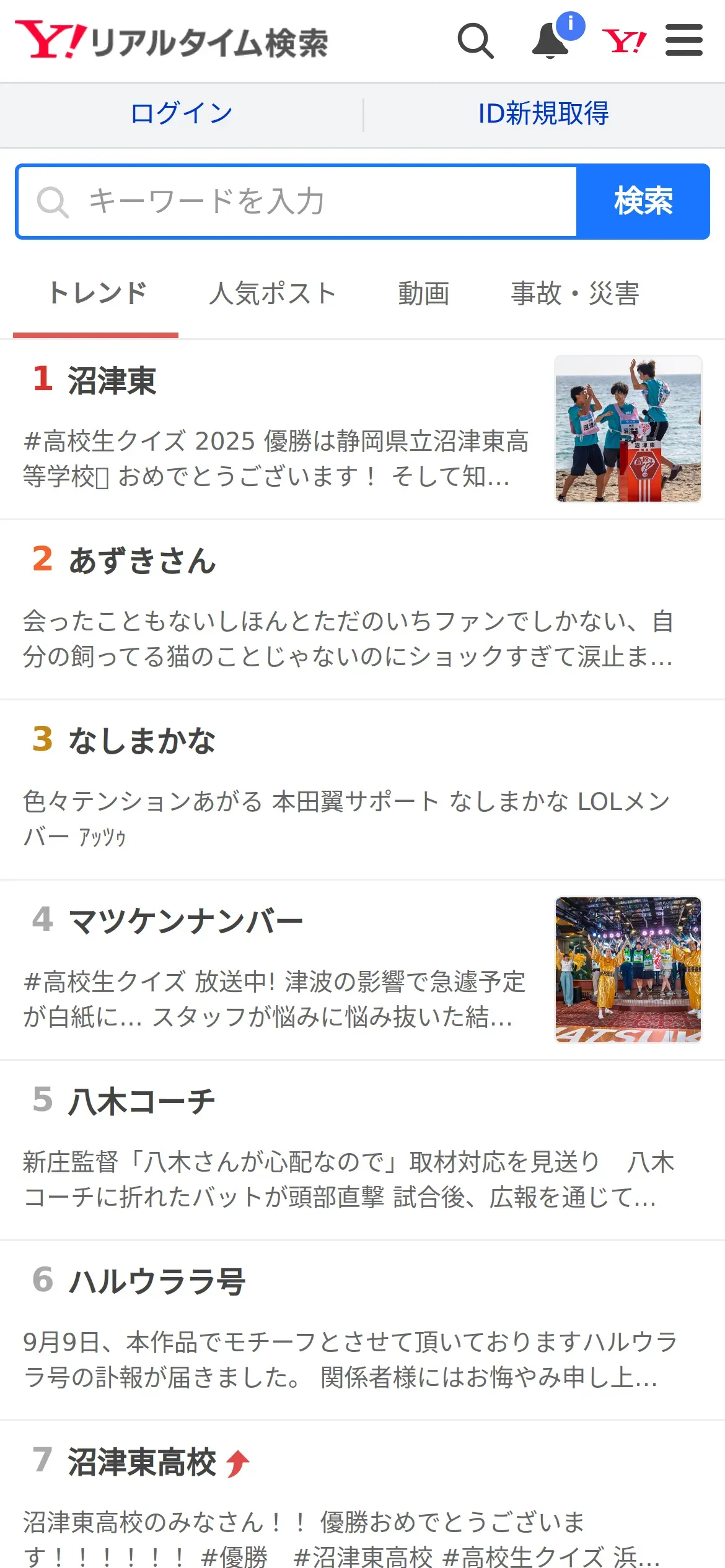The height and width of the screenshot is (1568, 725).
Task: Open the notifications bell
Action: click(x=551, y=41)
